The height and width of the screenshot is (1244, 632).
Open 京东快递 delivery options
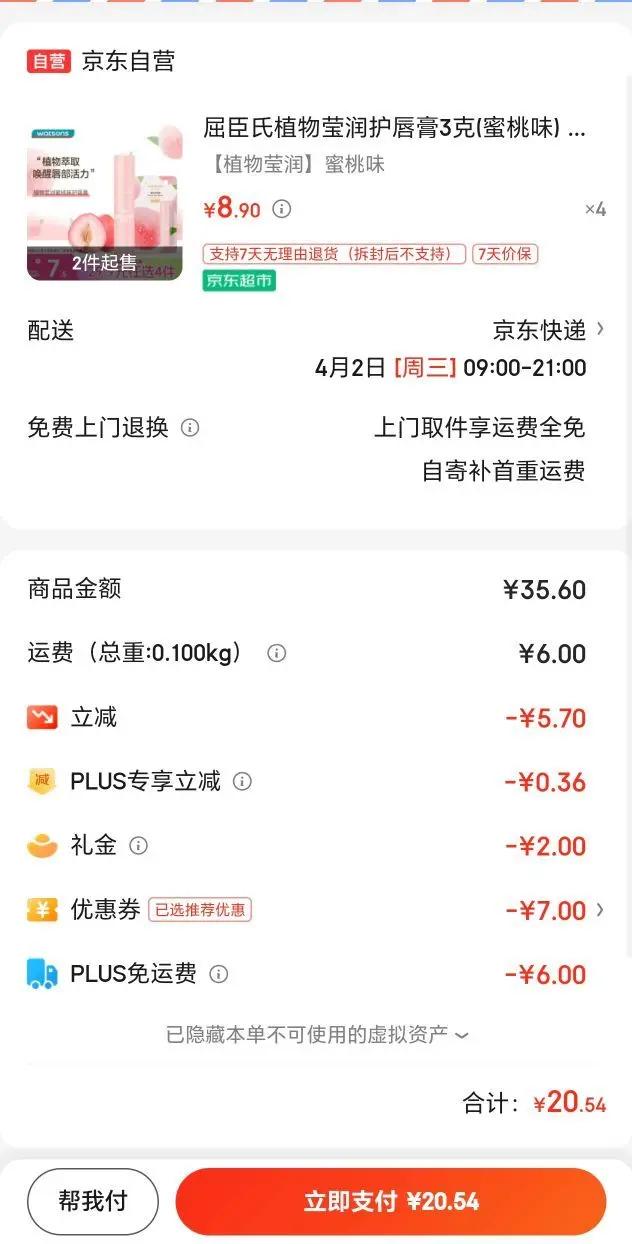[x=547, y=330]
